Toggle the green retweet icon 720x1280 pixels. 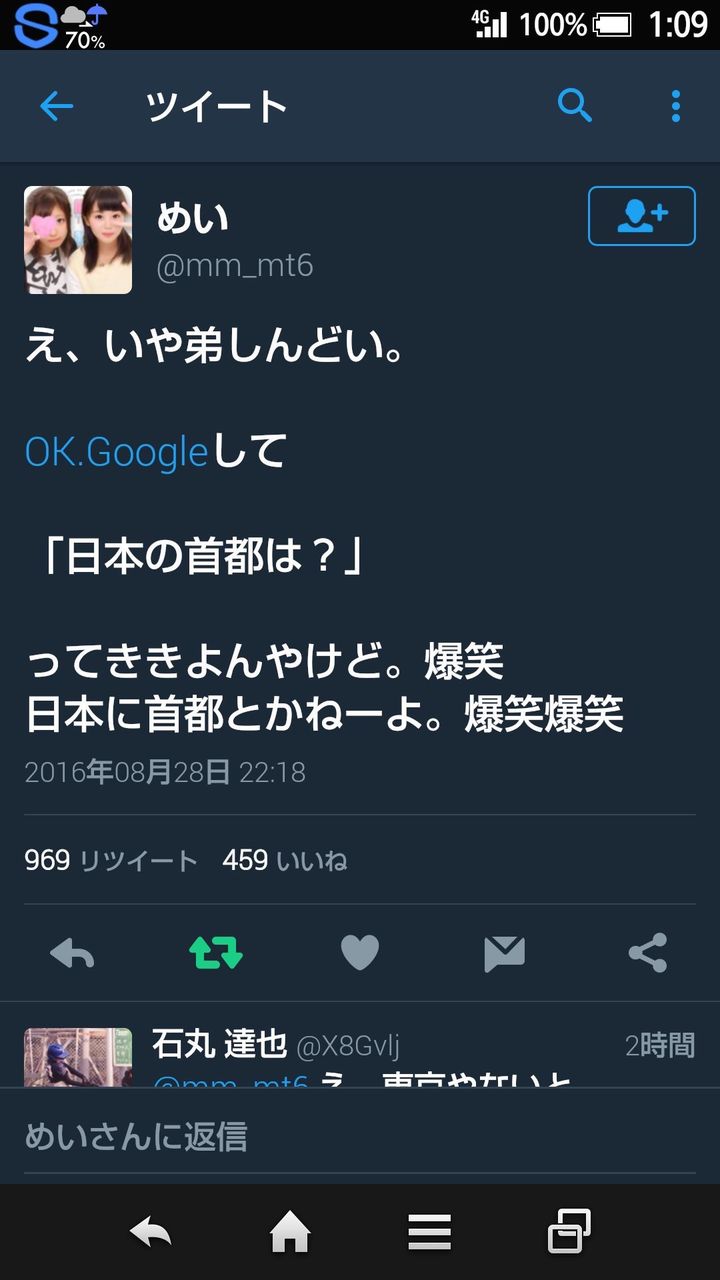tap(216, 953)
